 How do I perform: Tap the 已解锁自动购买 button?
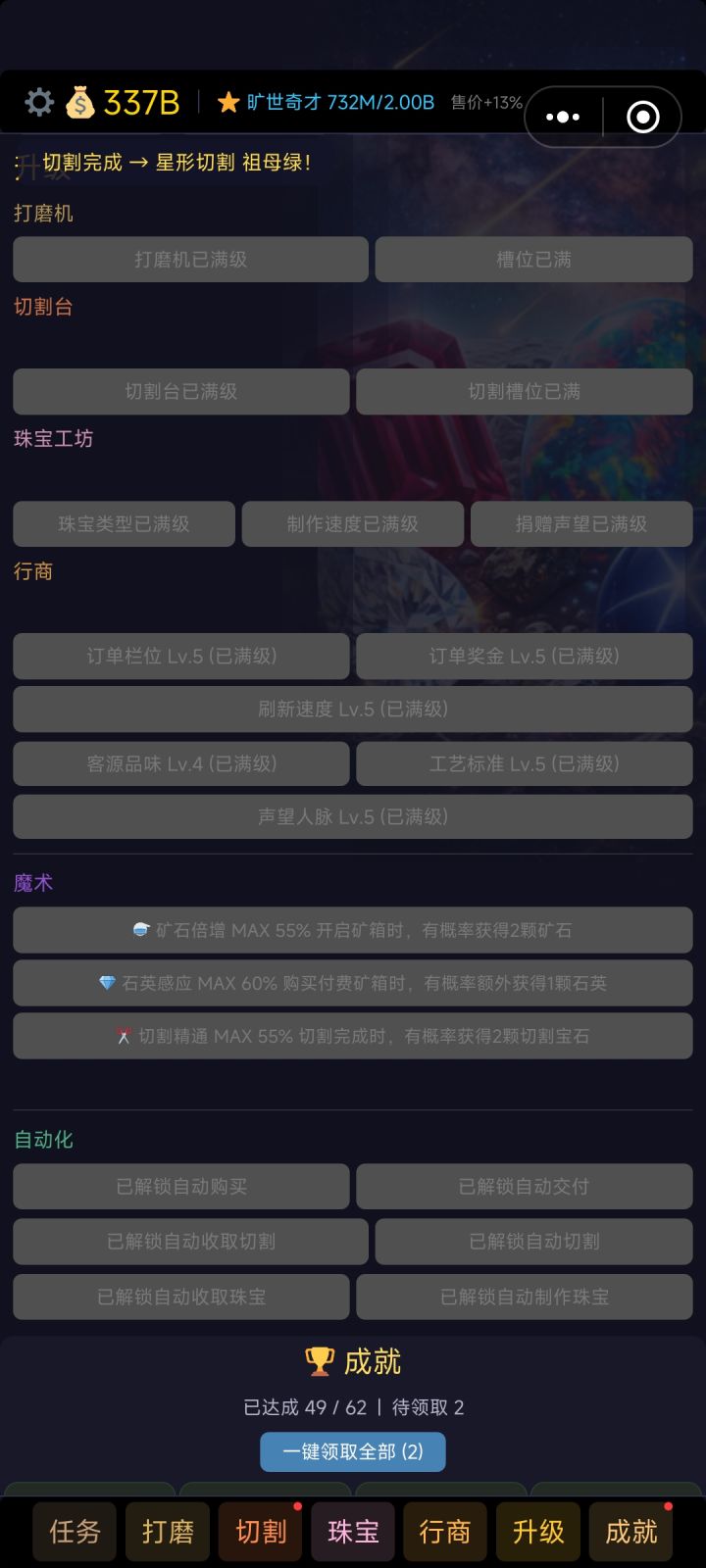click(180, 1187)
